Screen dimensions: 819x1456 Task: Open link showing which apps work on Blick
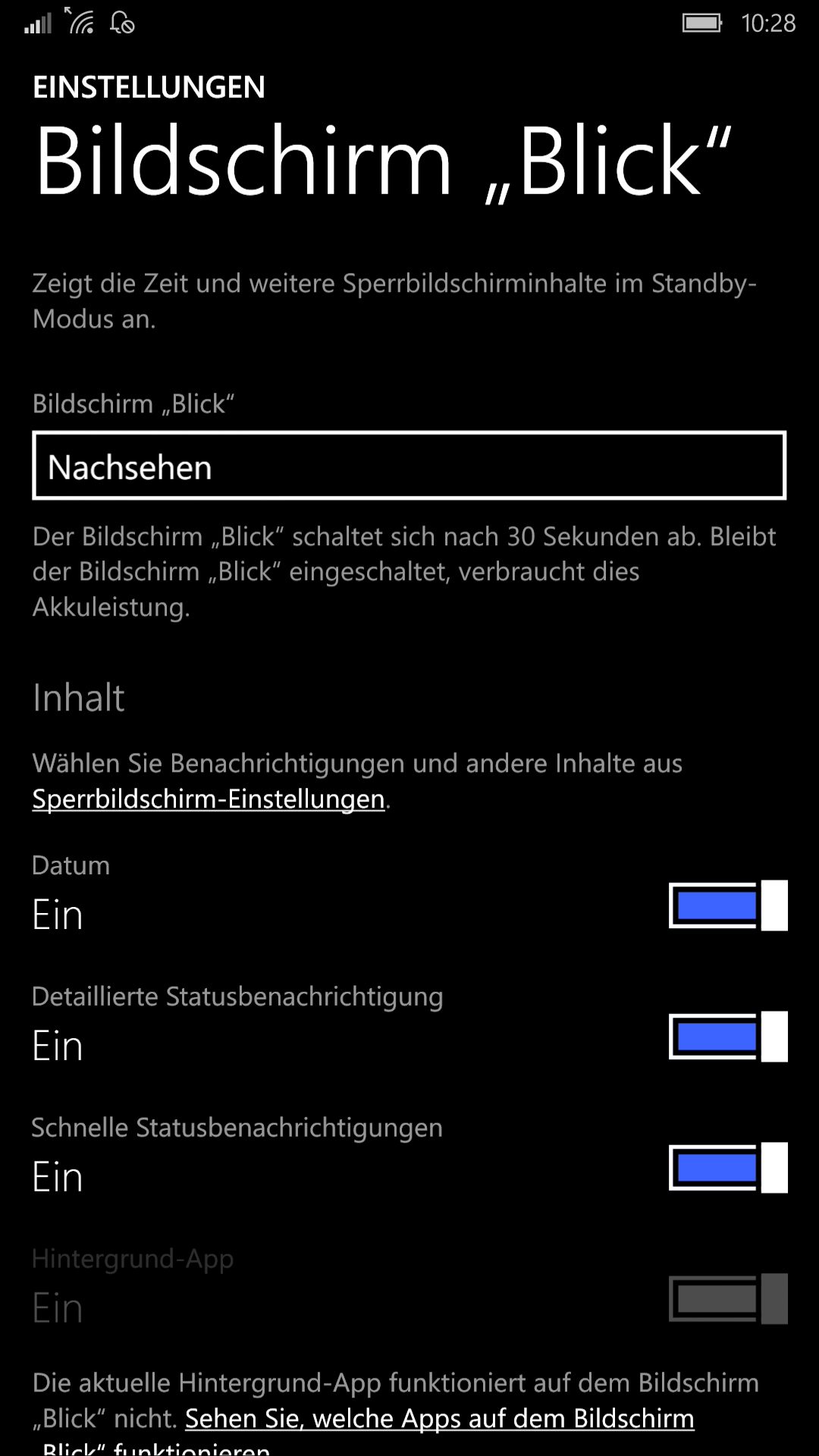[x=440, y=1419]
